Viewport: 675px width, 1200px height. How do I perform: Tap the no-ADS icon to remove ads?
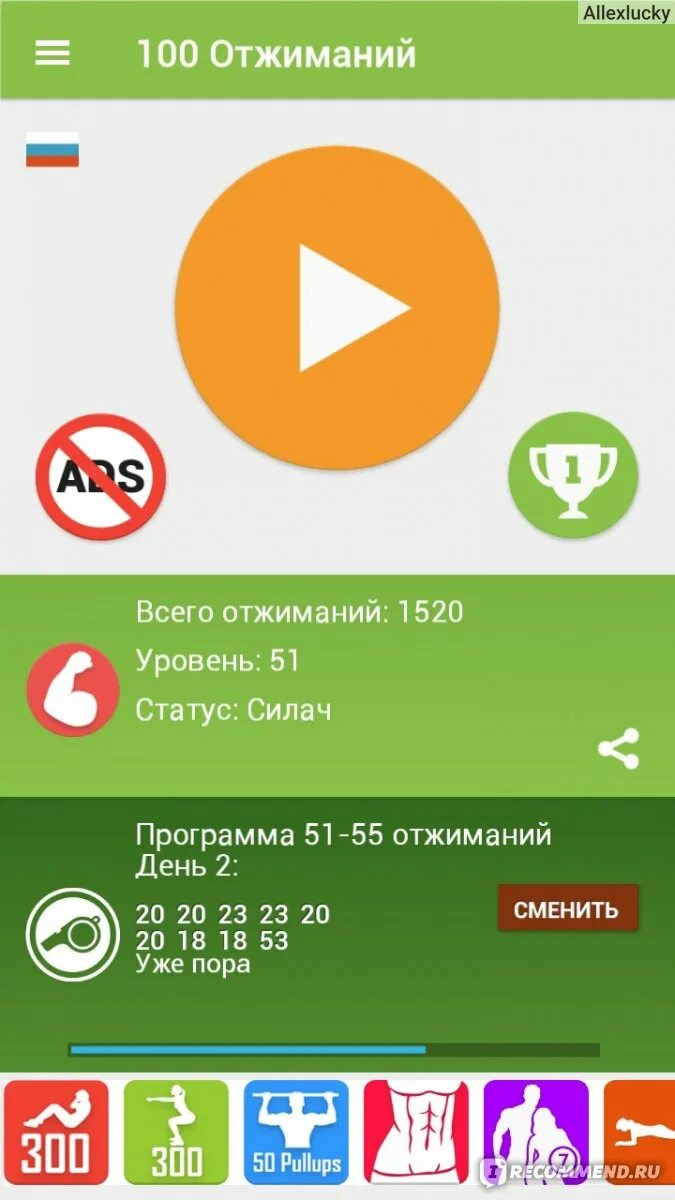point(101,477)
